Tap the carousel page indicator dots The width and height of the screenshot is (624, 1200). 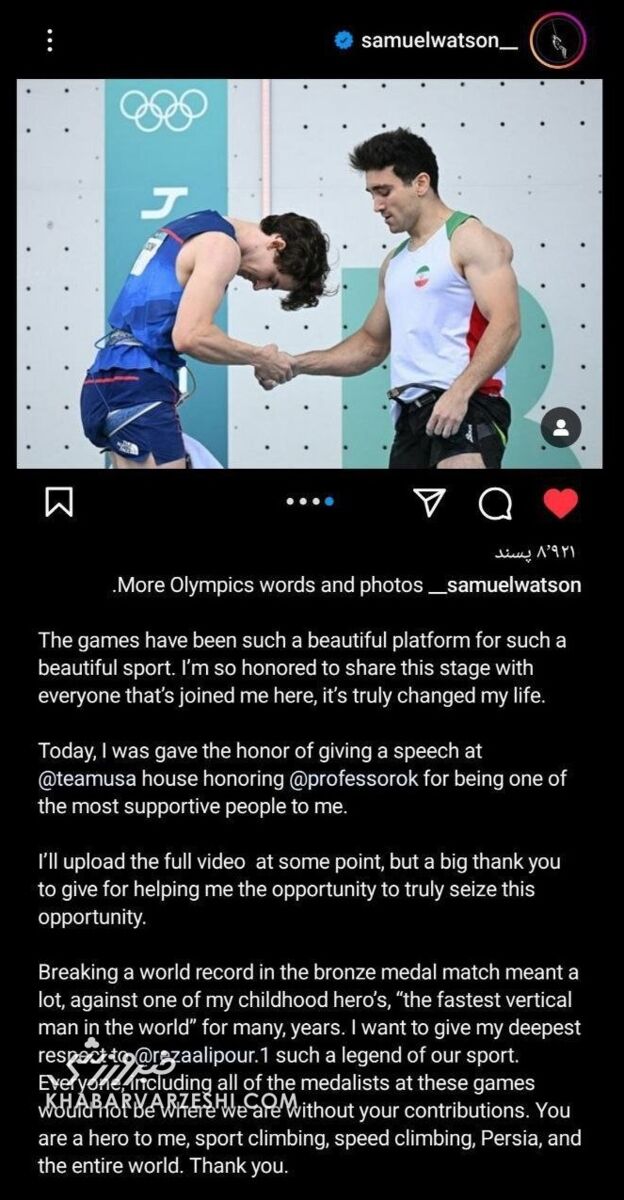coord(310,502)
